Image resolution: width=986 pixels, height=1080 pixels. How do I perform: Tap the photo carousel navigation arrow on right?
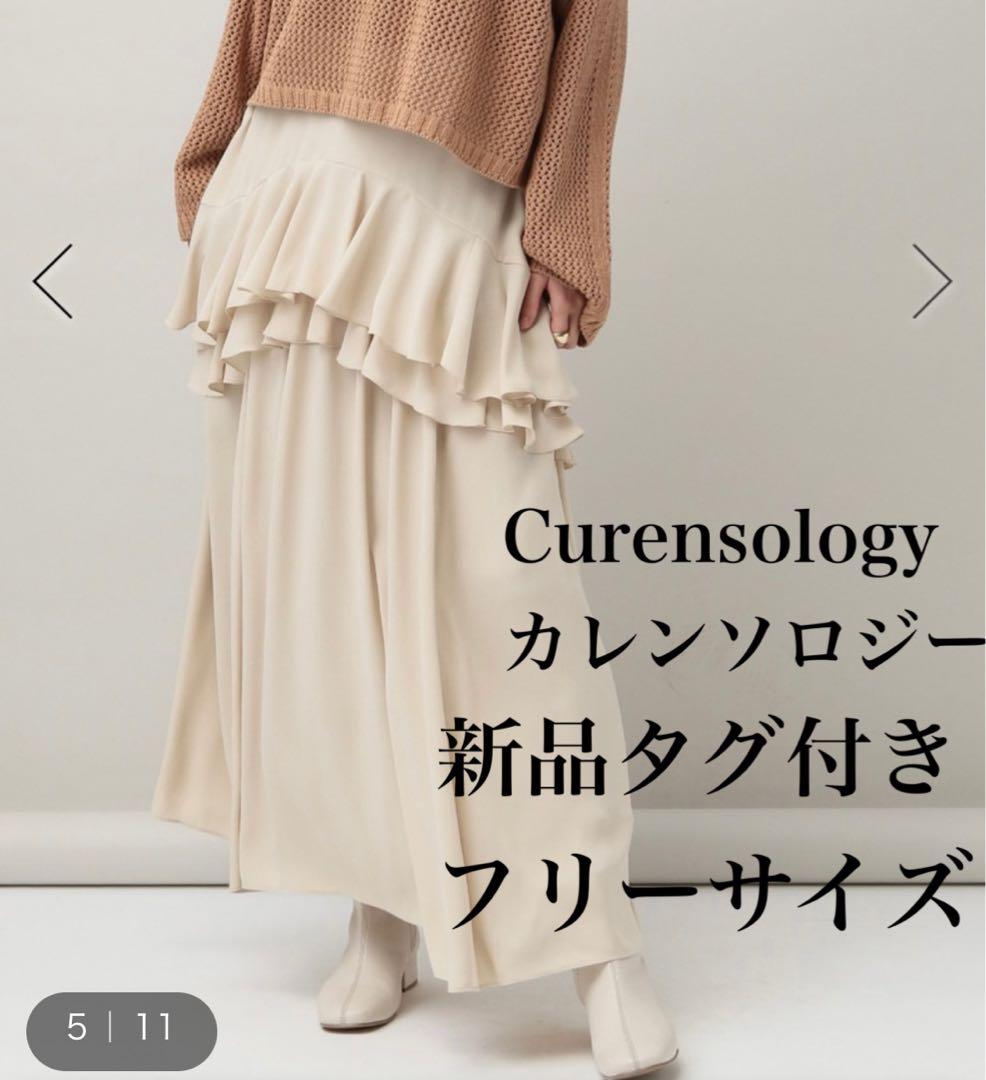932,282
